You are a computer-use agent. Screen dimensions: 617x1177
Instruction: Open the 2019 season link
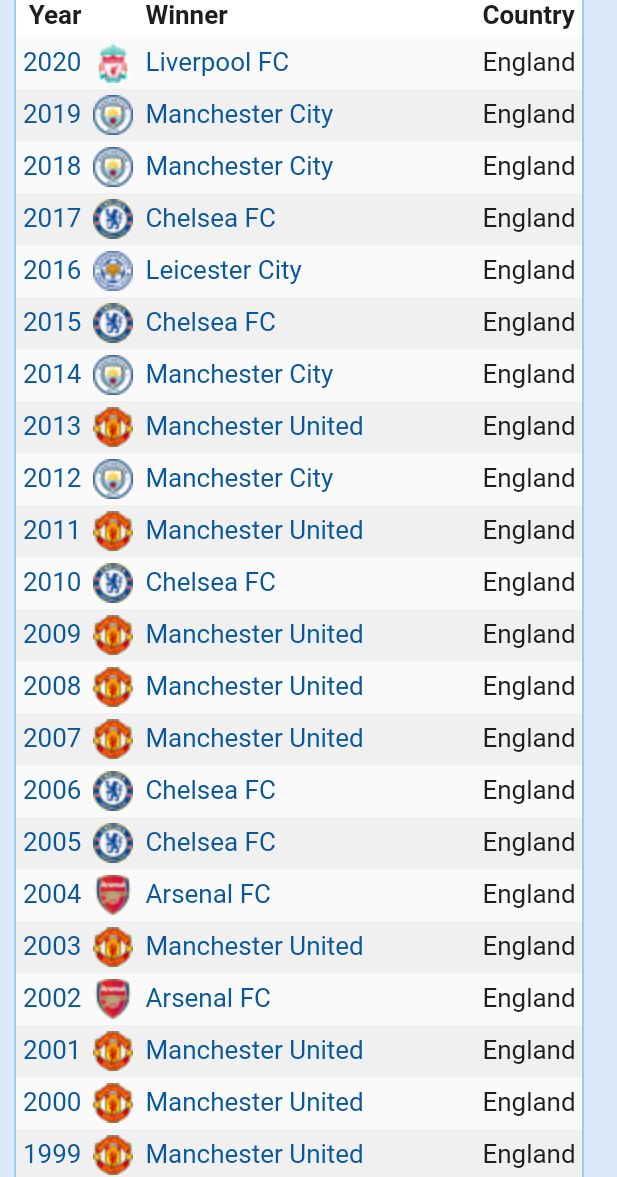(52, 115)
